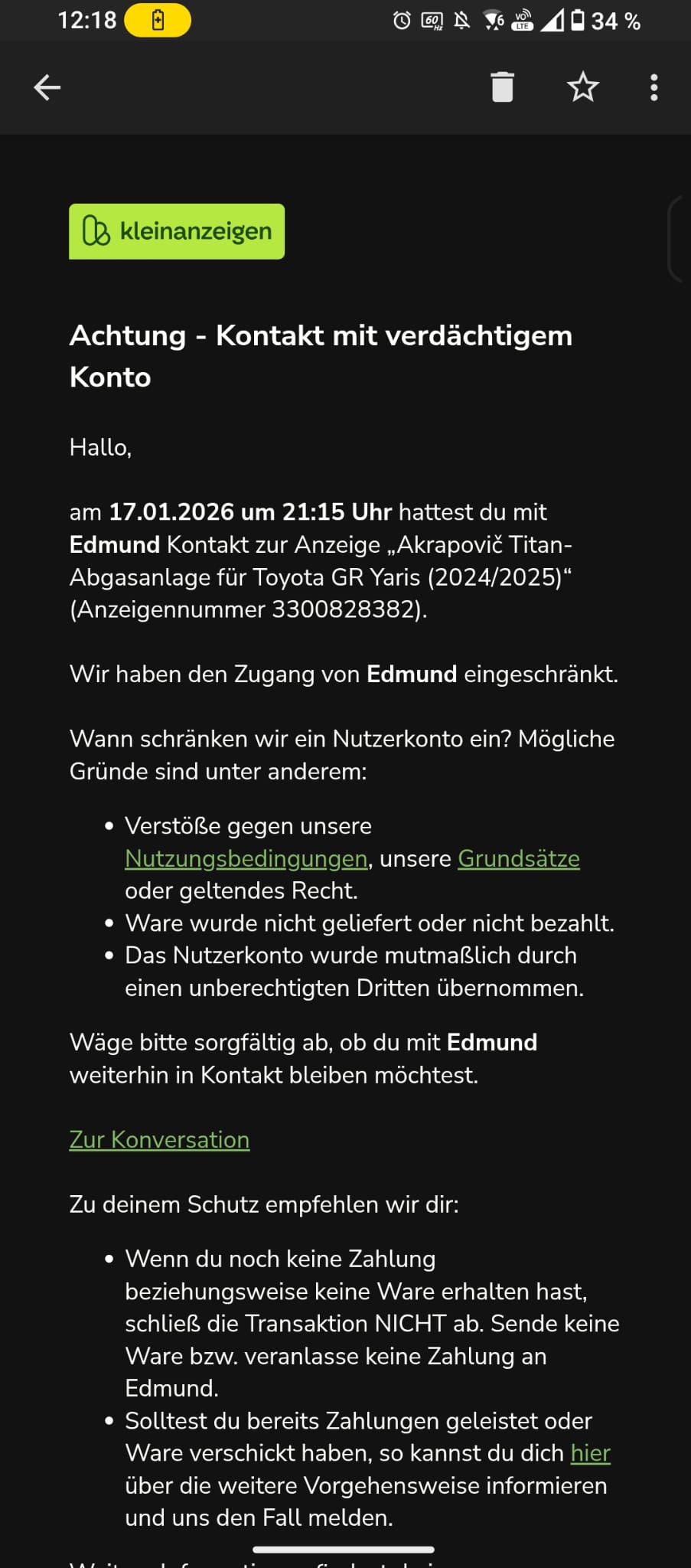Follow the Zur Konversation link

[159, 1140]
